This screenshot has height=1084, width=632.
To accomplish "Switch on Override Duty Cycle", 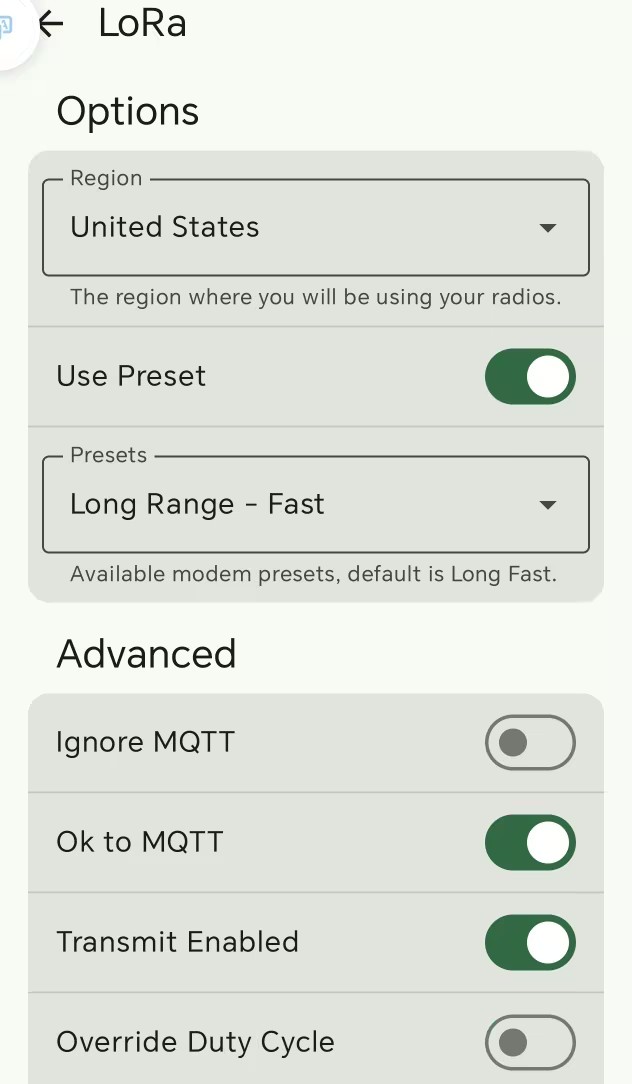I will click(529, 1042).
